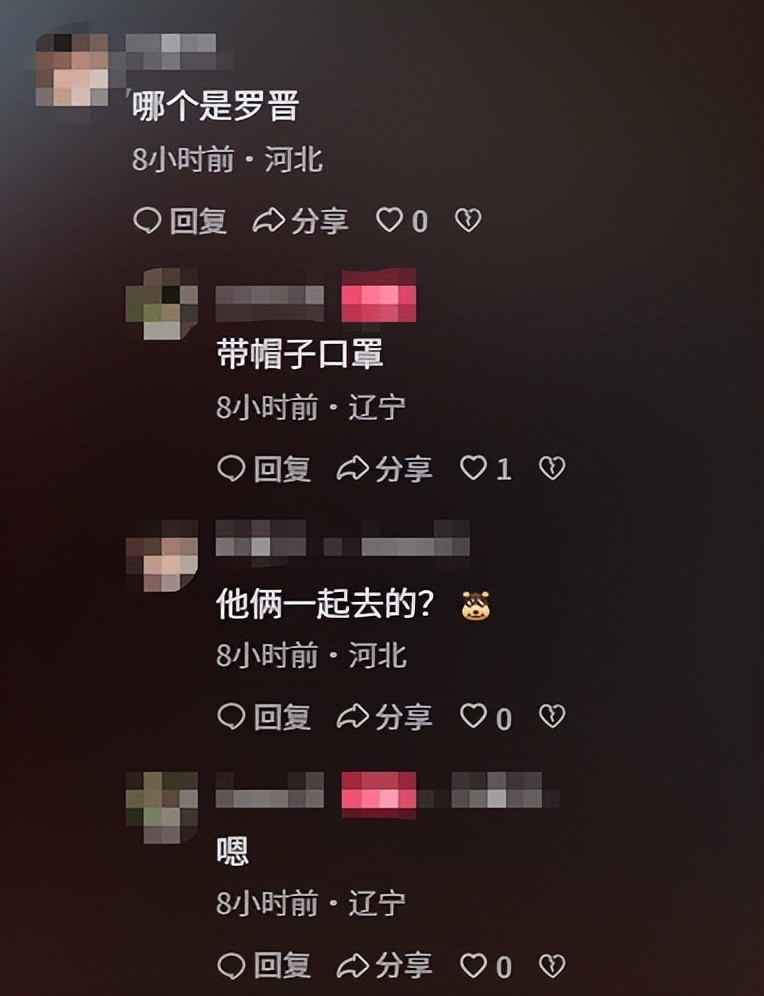The image size is (764, 996).
Task: Share the comment 他俩一起去的?
Action: (x=384, y=717)
